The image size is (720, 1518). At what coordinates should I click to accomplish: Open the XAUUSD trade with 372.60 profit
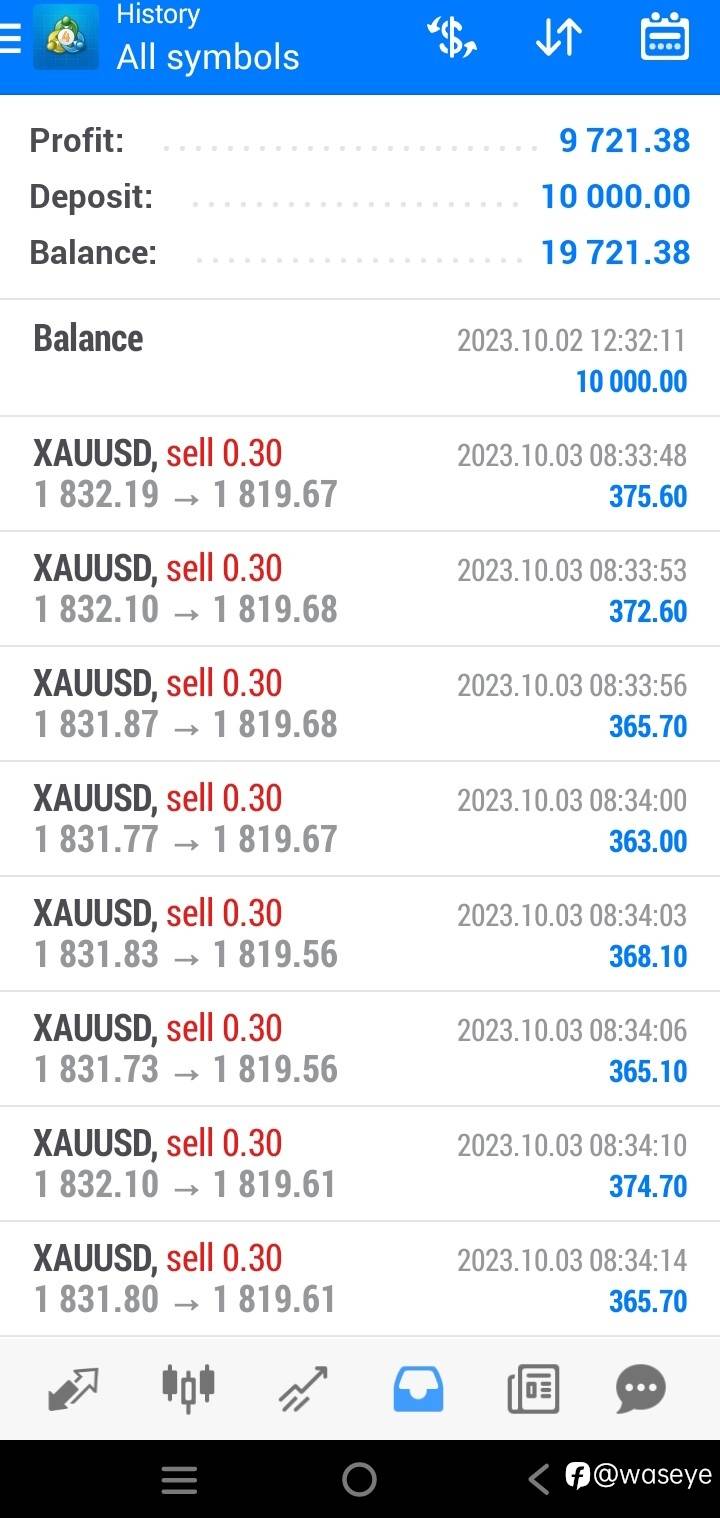(x=360, y=589)
